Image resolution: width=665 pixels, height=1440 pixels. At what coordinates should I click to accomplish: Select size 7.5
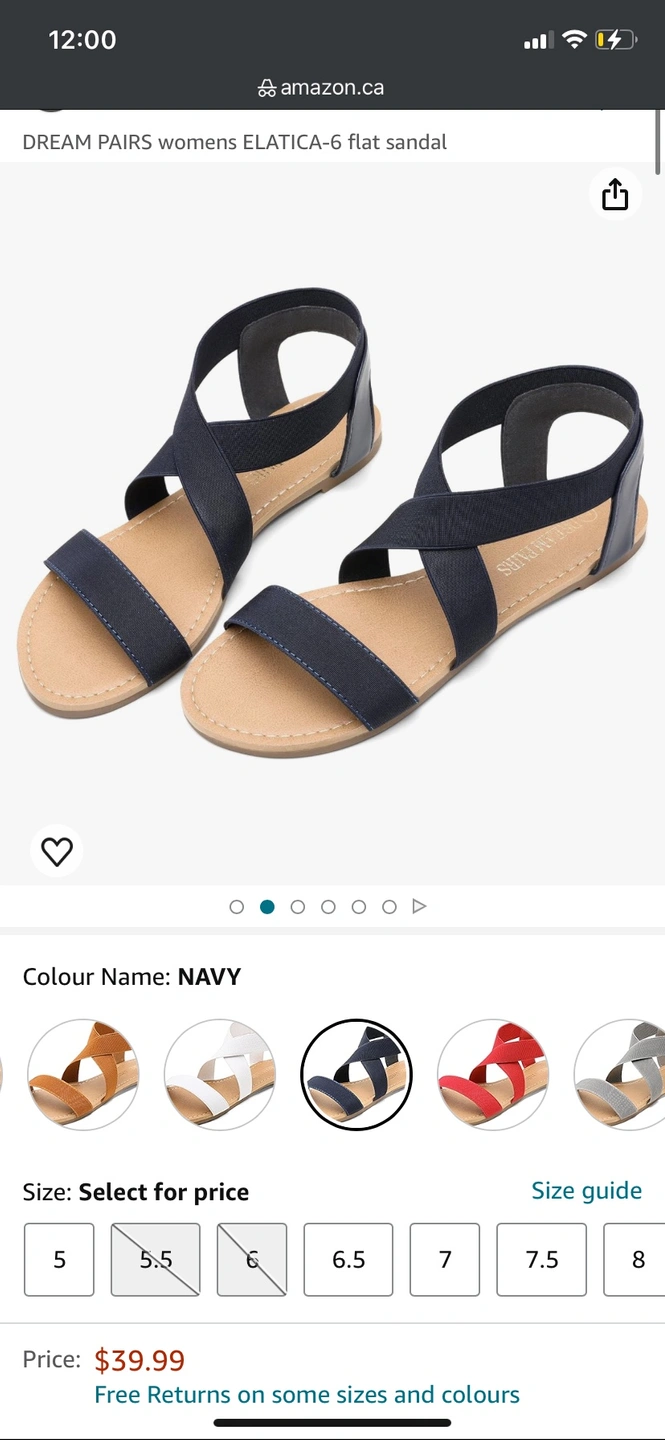tap(542, 1260)
